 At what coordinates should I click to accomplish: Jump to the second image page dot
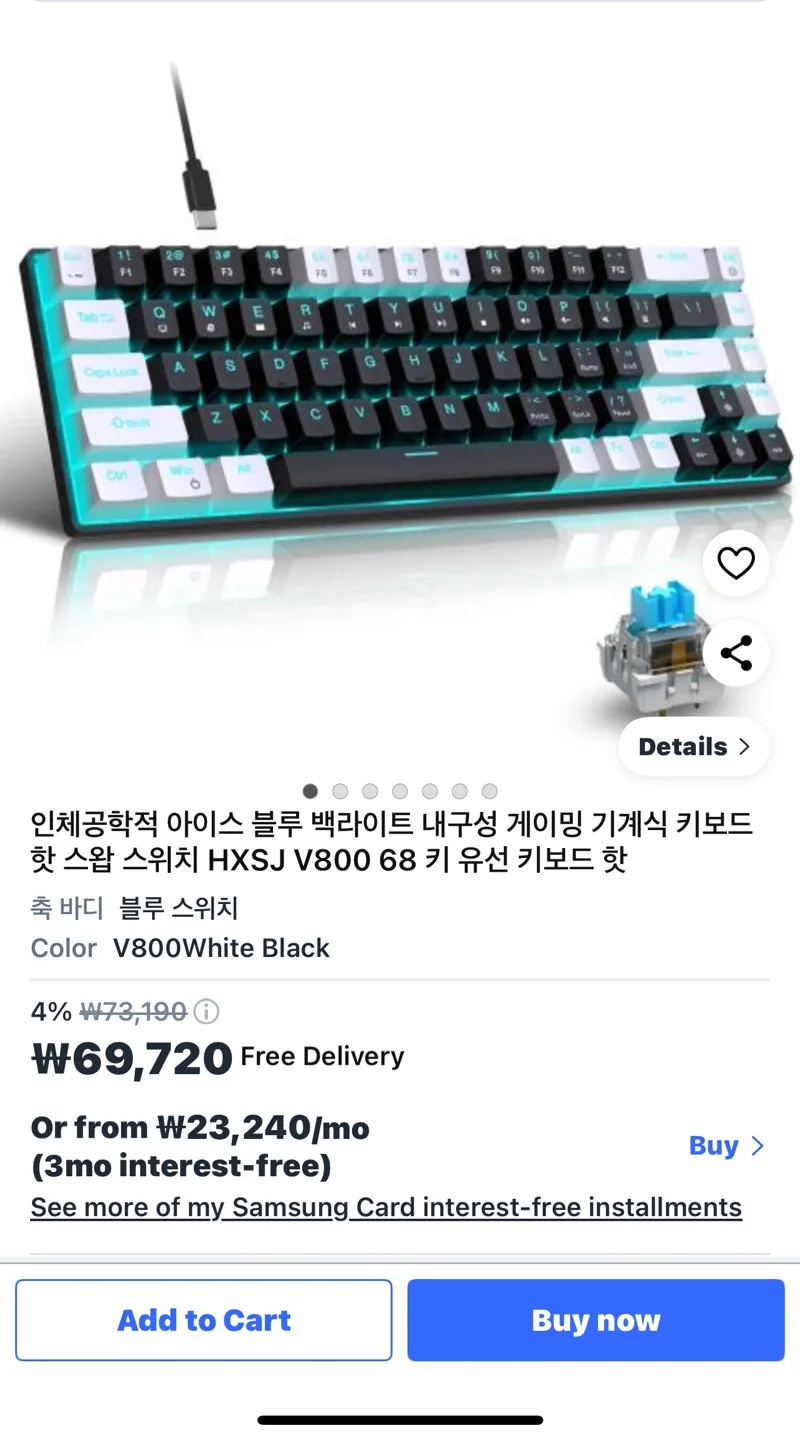pyautogui.click(x=340, y=791)
